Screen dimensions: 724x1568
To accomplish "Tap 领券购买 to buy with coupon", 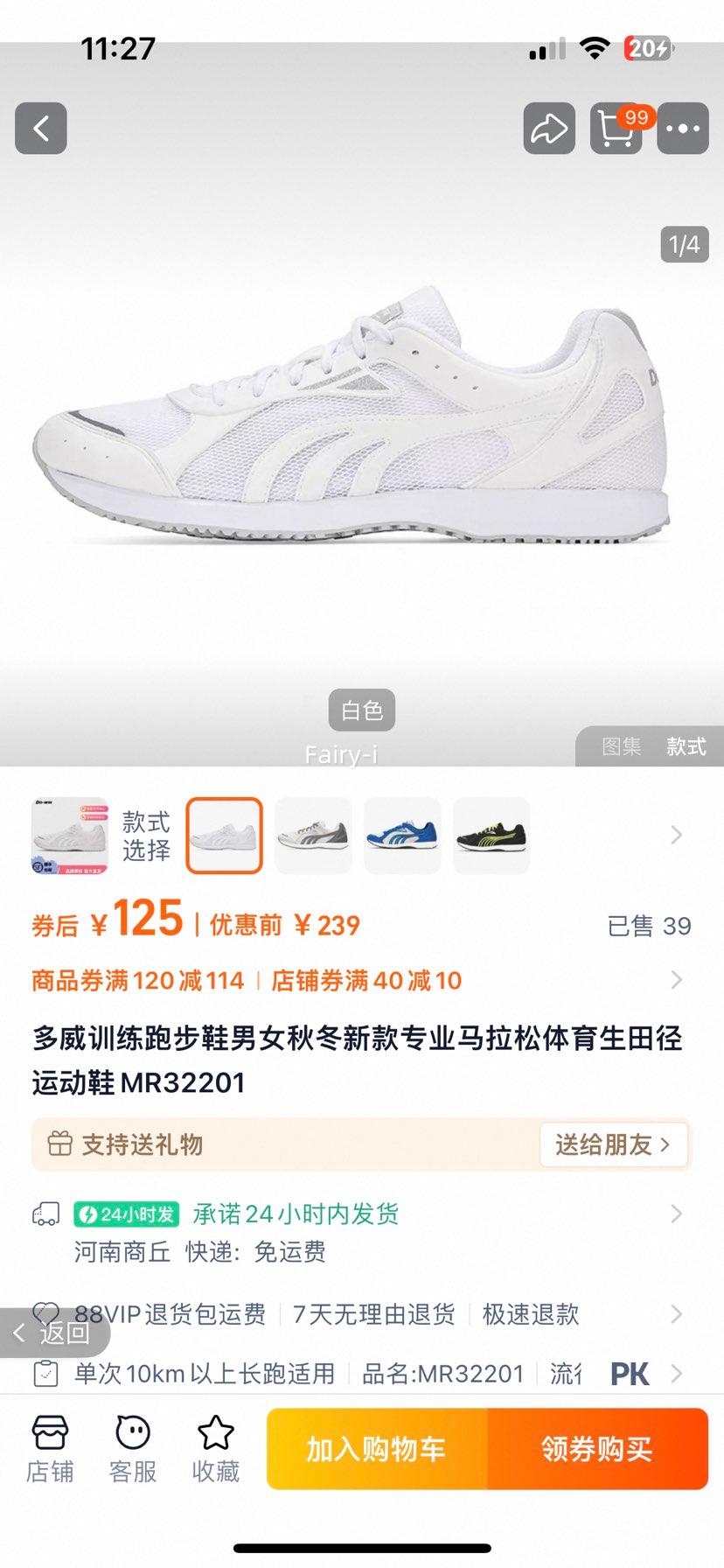I will [597, 1448].
